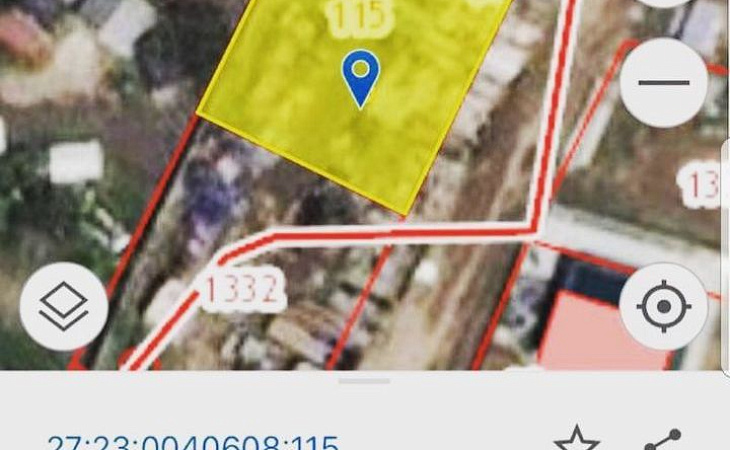Expand the parcel info sheet handle
The width and height of the screenshot is (730, 450).
pos(364,381)
